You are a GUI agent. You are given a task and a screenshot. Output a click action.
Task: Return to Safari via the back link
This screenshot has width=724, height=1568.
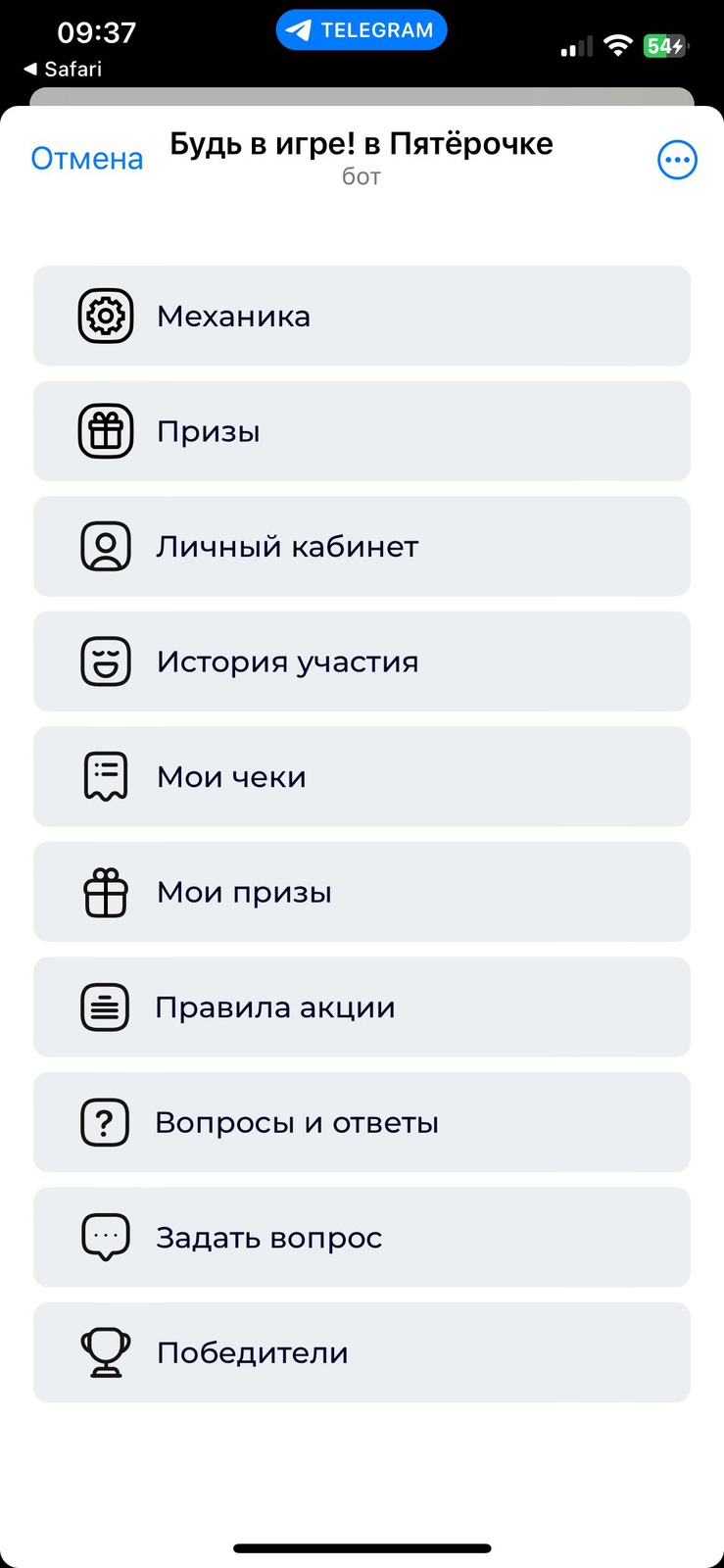63,69
